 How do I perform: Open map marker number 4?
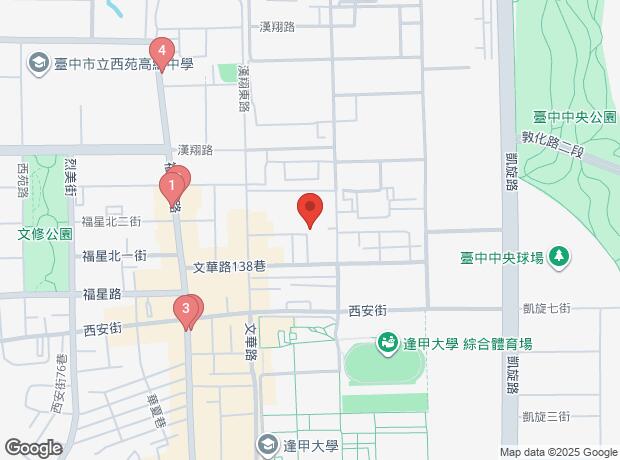162,54
